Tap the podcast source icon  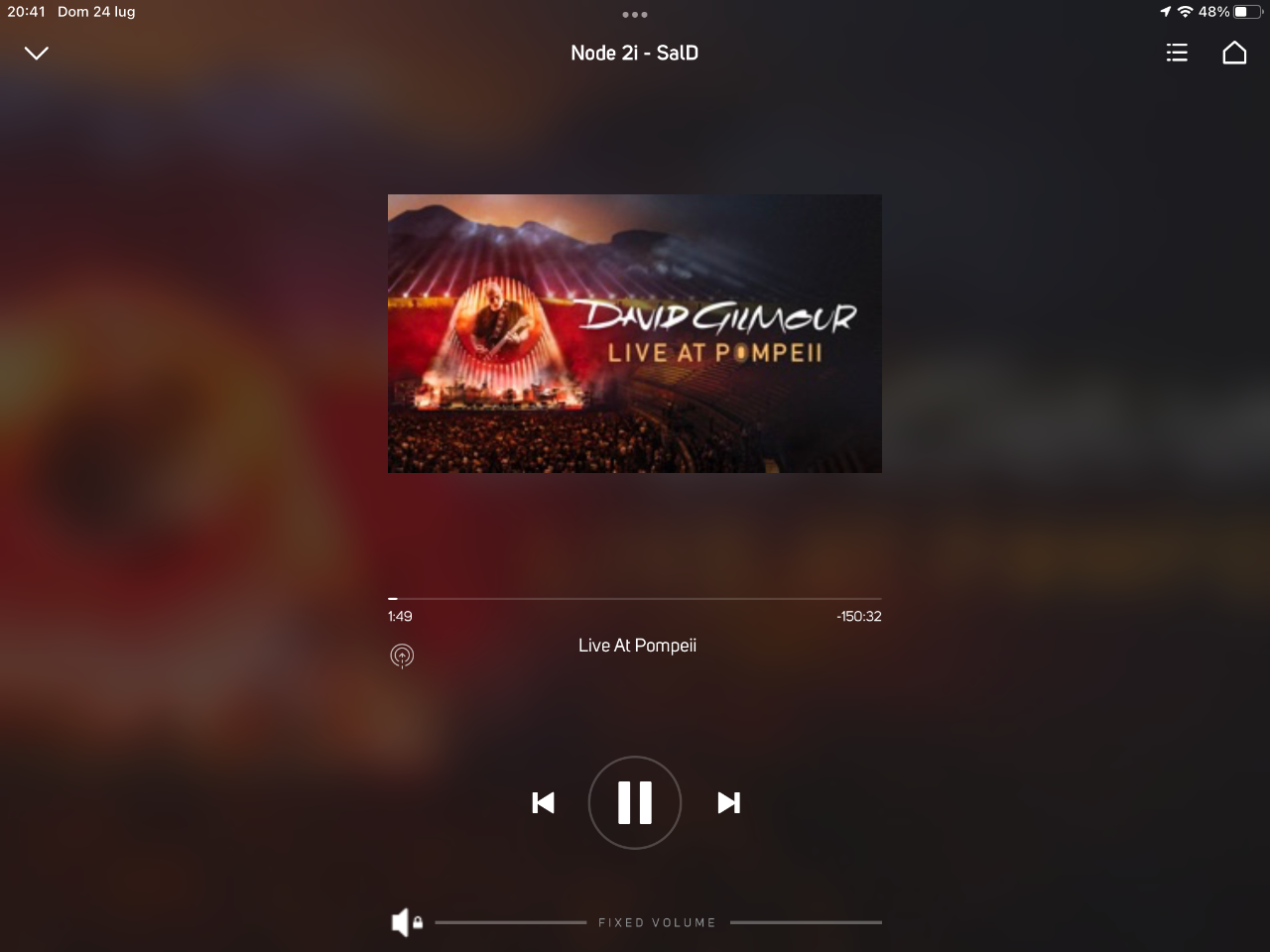(x=402, y=655)
